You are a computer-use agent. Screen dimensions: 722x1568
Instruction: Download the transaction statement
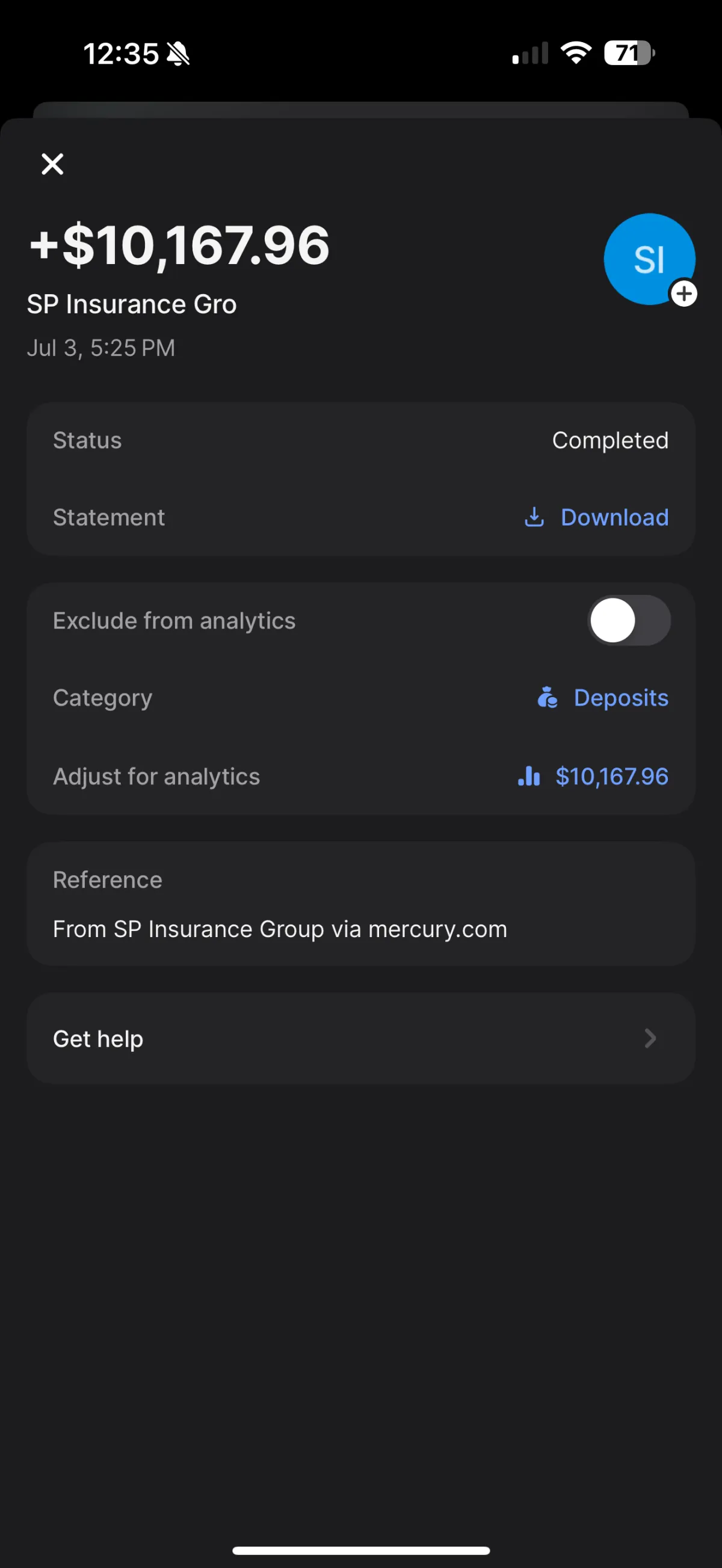coord(596,517)
